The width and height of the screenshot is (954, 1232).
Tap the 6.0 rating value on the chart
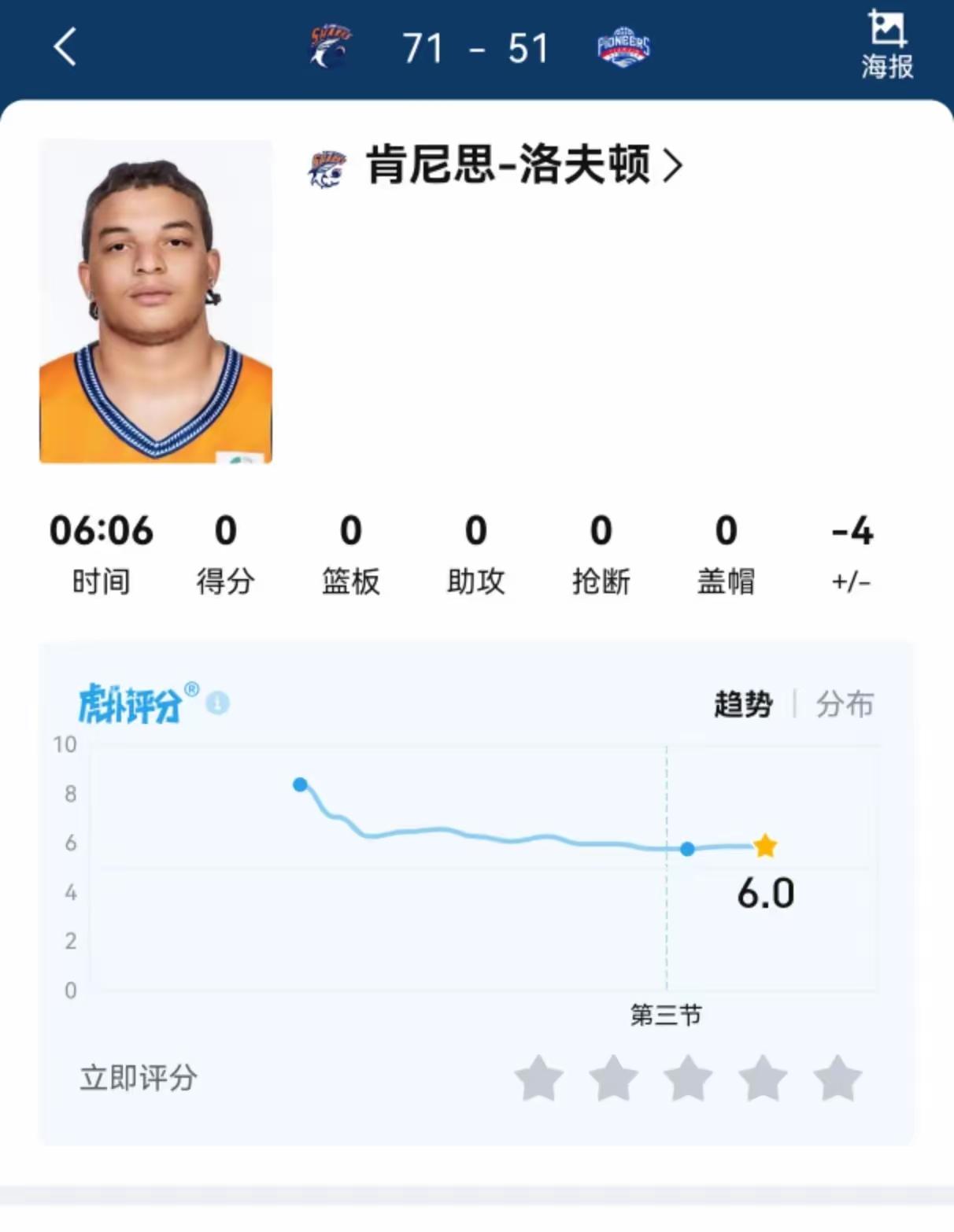767,892
